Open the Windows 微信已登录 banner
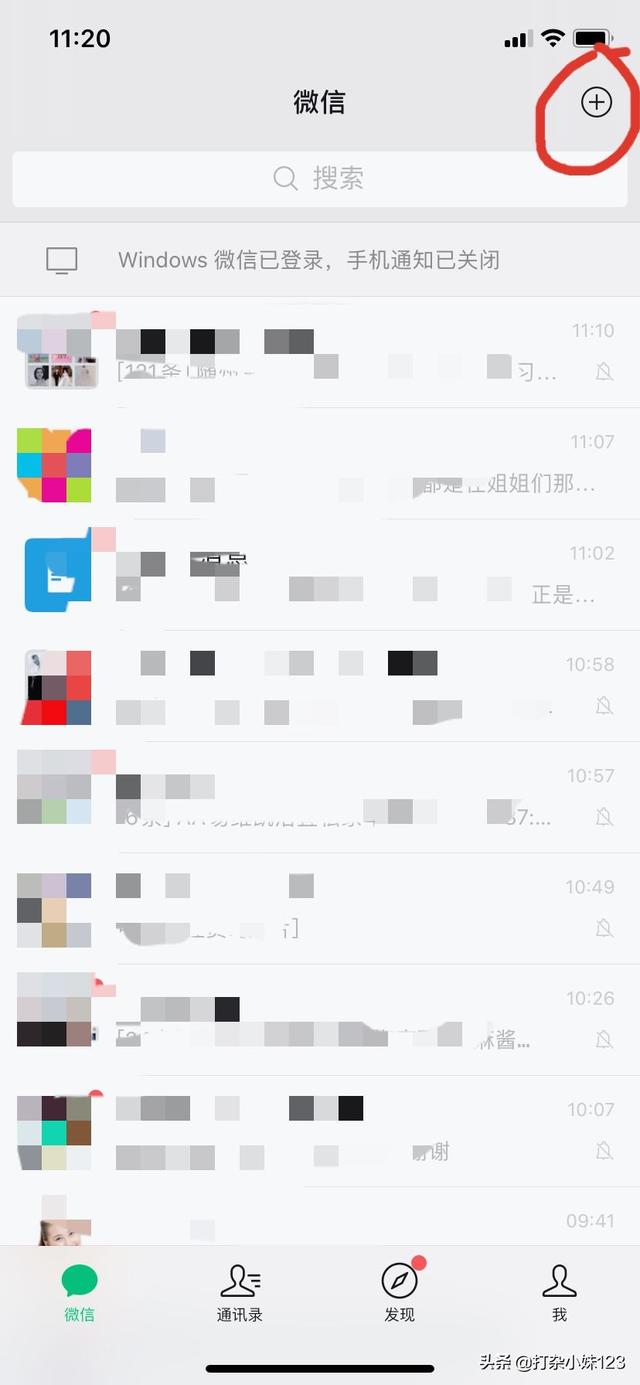 point(320,260)
